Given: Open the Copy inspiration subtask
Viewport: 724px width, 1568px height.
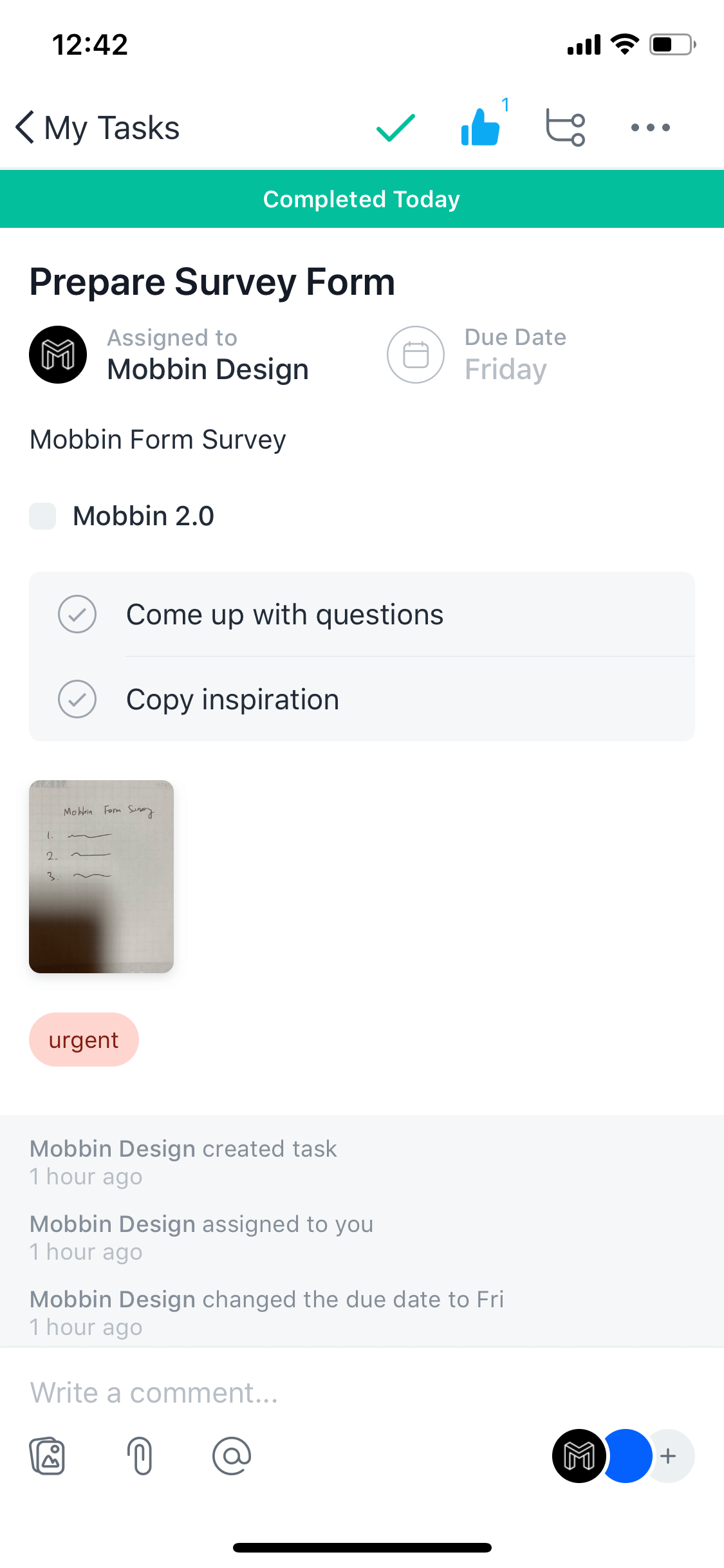Looking at the screenshot, I should pos(362,700).
